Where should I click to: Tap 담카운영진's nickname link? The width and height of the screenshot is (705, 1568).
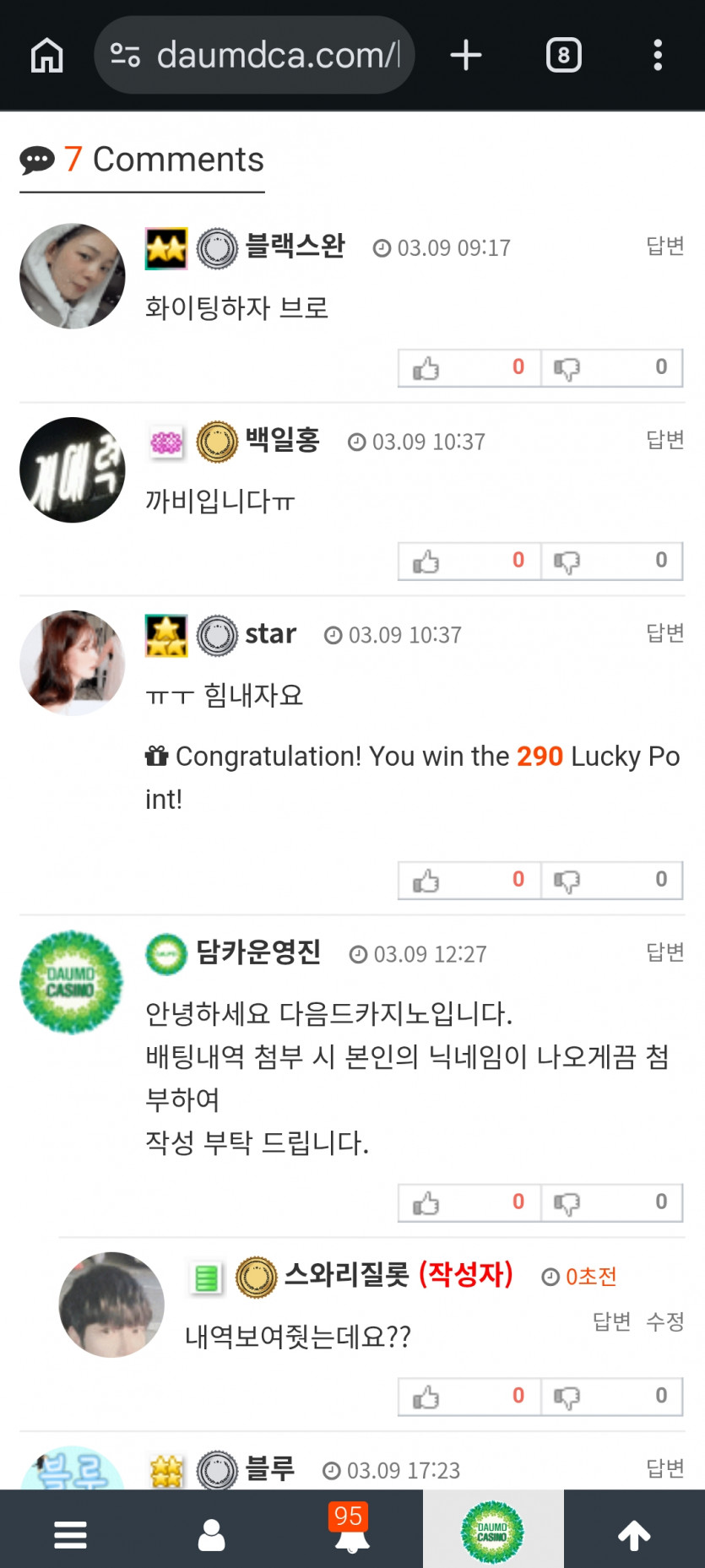click(x=256, y=952)
